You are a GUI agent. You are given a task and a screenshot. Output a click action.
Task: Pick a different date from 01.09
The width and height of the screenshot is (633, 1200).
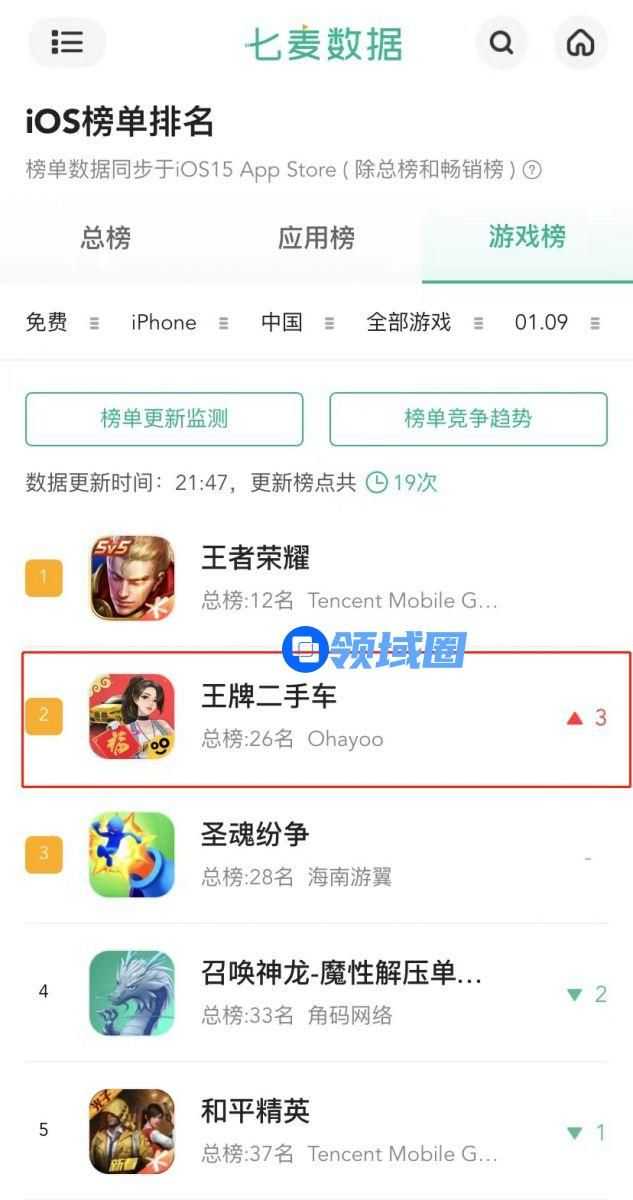(x=557, y=322)
